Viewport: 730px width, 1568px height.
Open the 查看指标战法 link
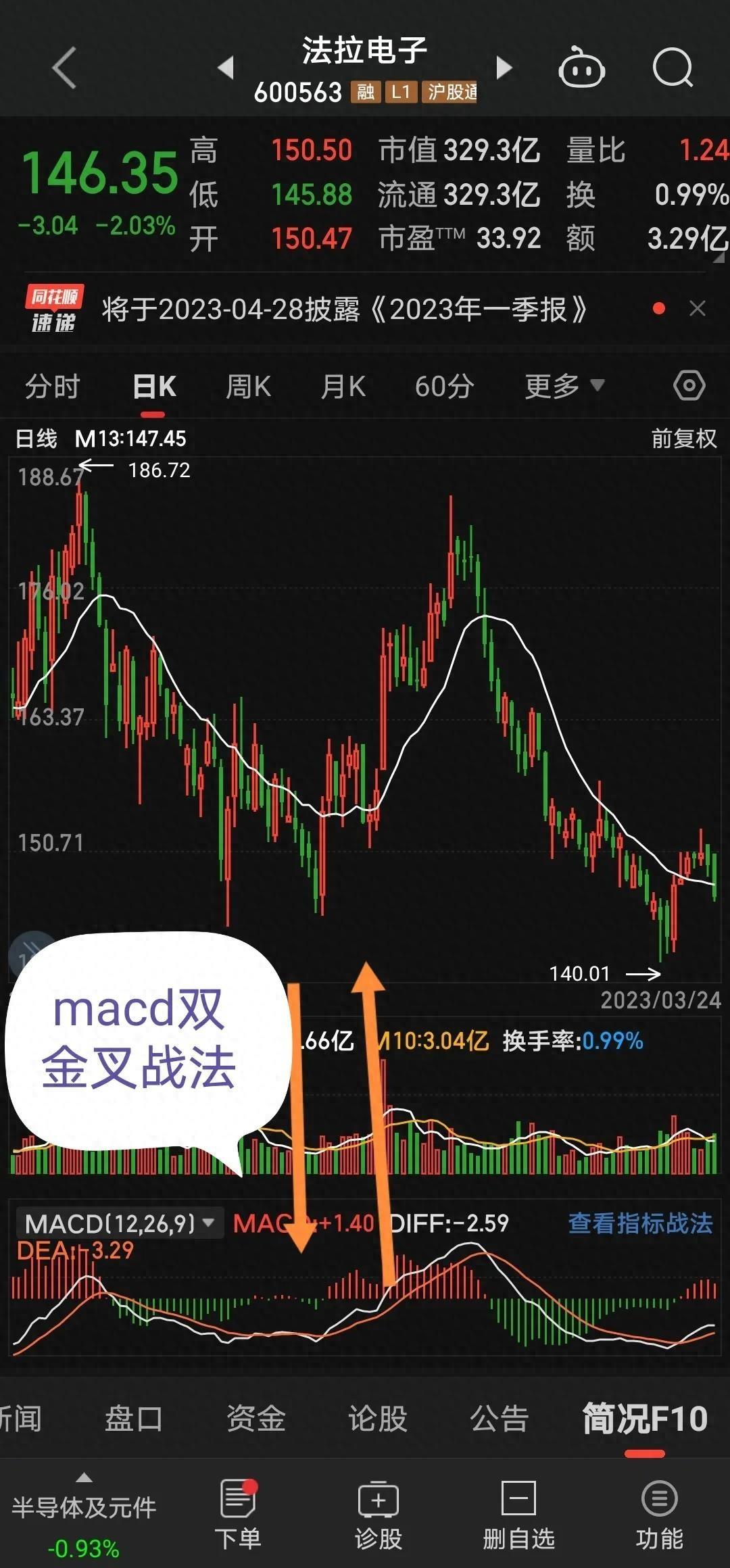coord(640,1223)
